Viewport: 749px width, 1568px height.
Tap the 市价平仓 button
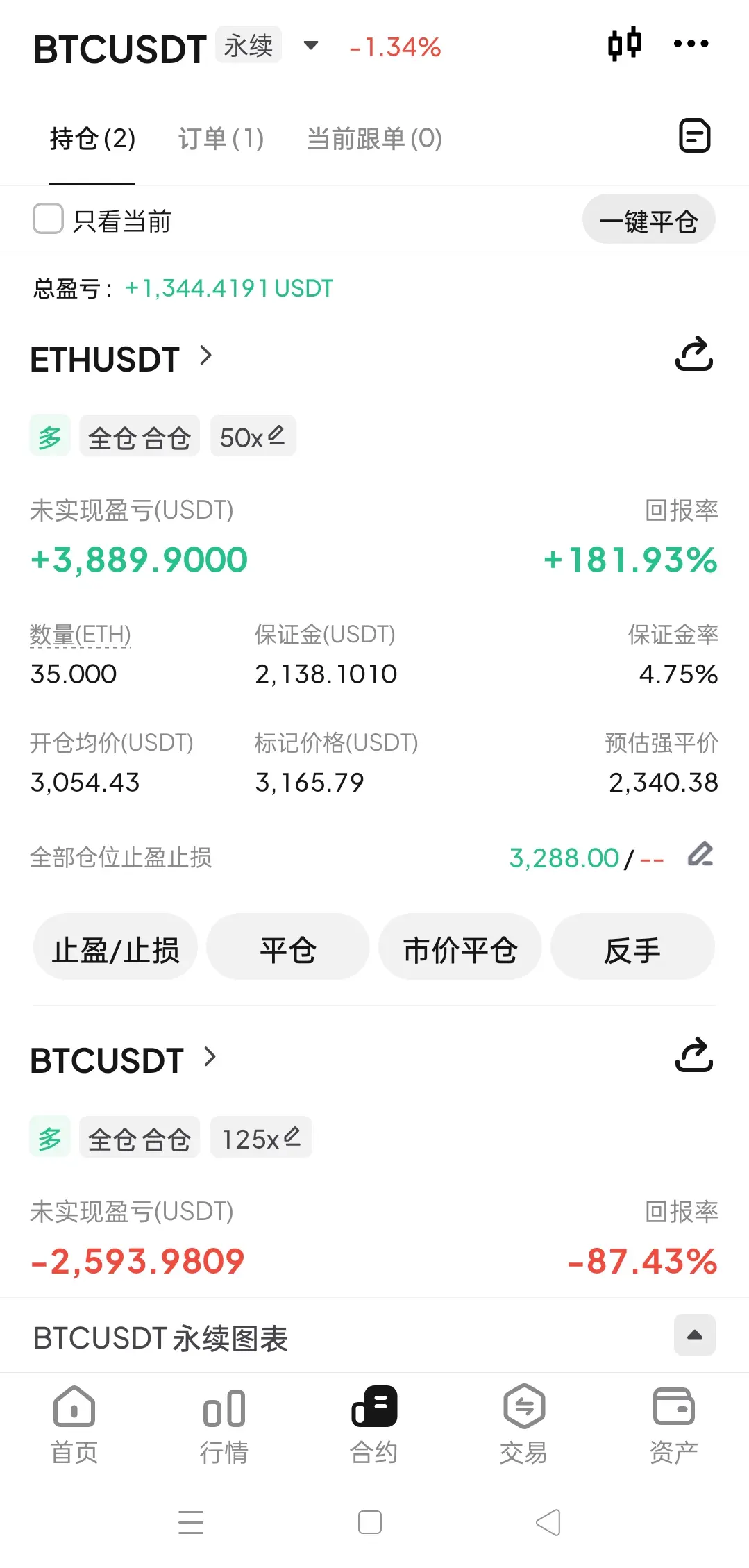tap(460, 948)
